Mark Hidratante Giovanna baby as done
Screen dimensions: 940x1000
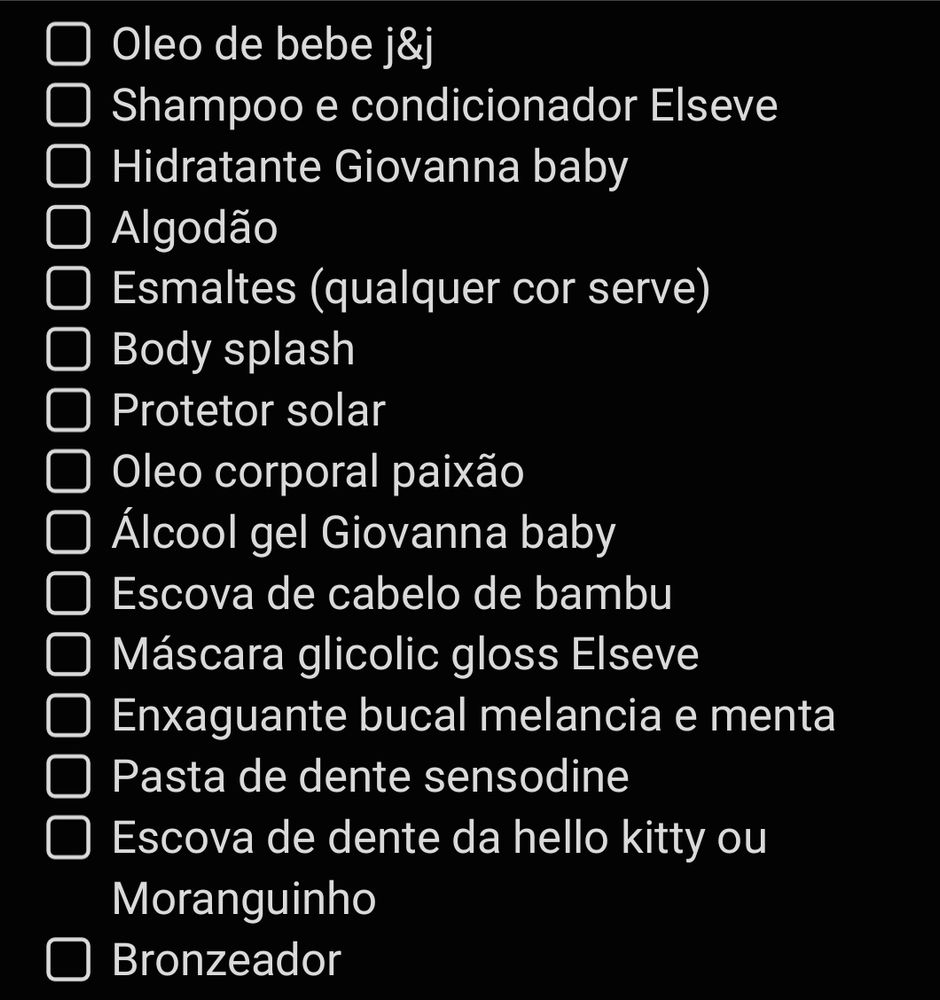[x=68, y=167]
